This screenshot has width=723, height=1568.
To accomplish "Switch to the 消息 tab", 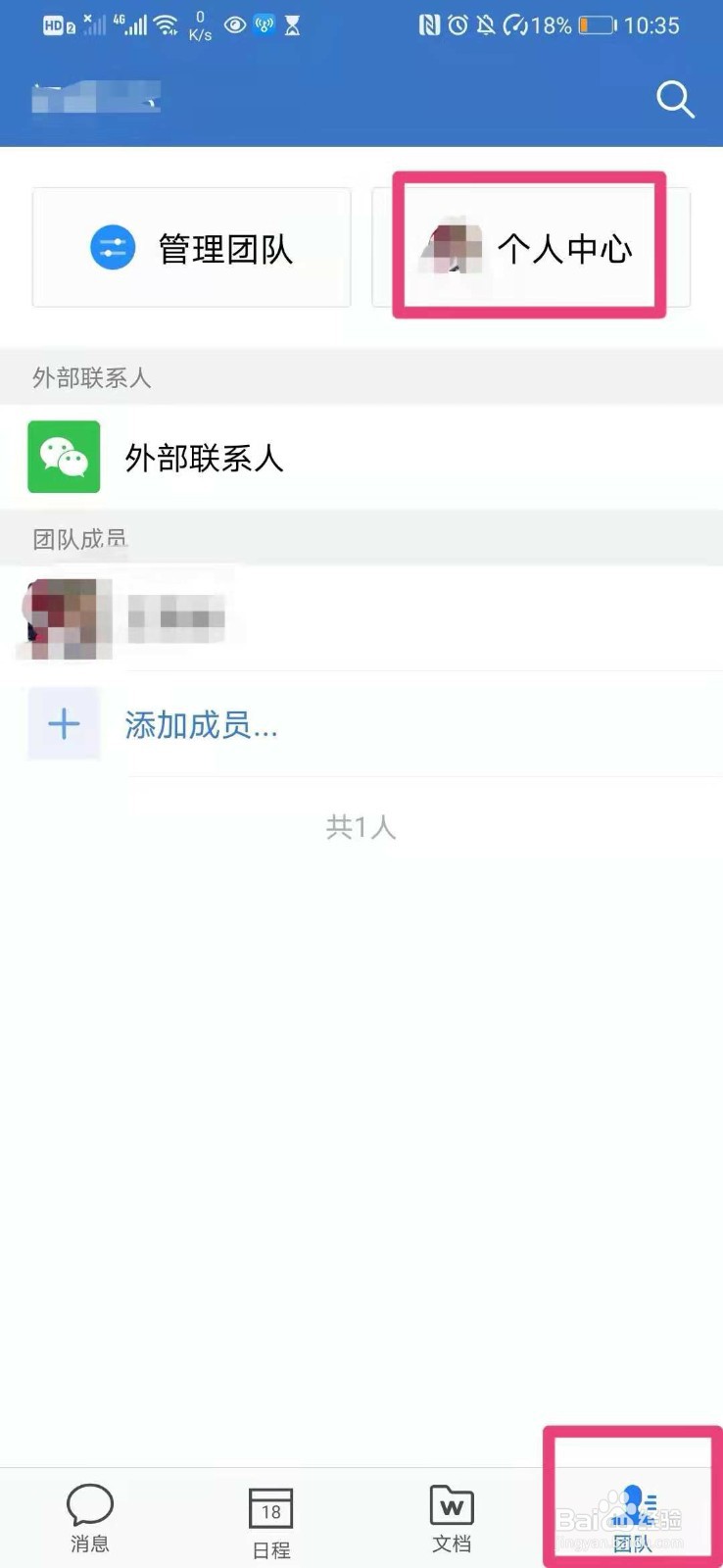I will click(x=89, y=1519).
